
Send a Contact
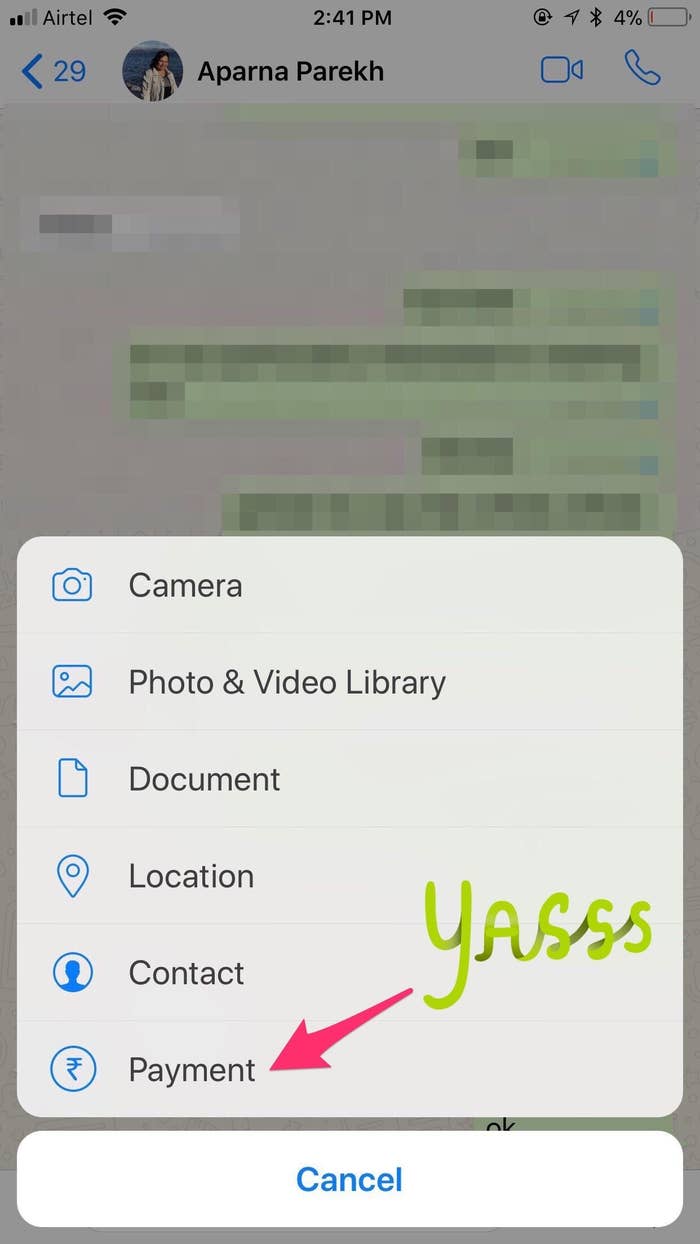click(x=186, y=973)
